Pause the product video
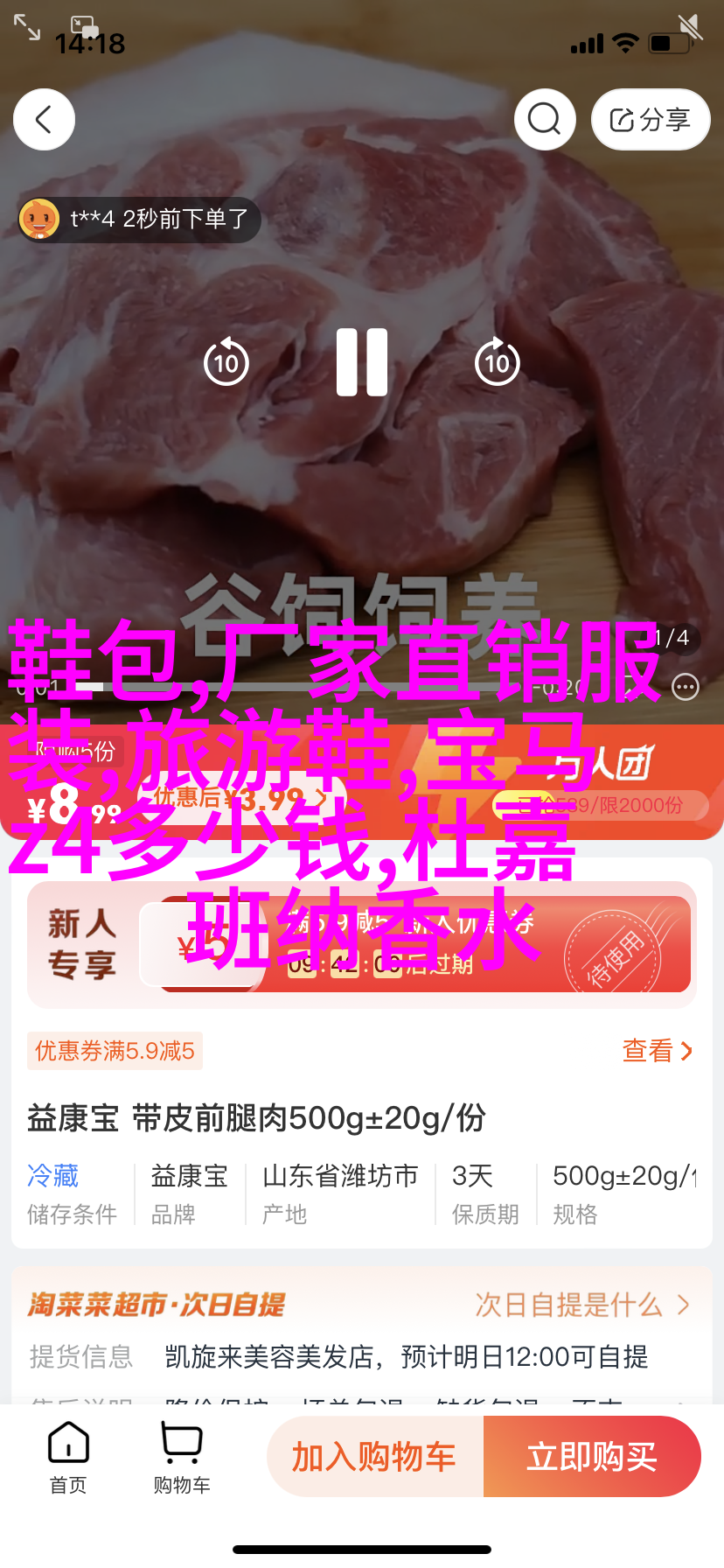Screen dimensions: 724x1568 (362, 362)
